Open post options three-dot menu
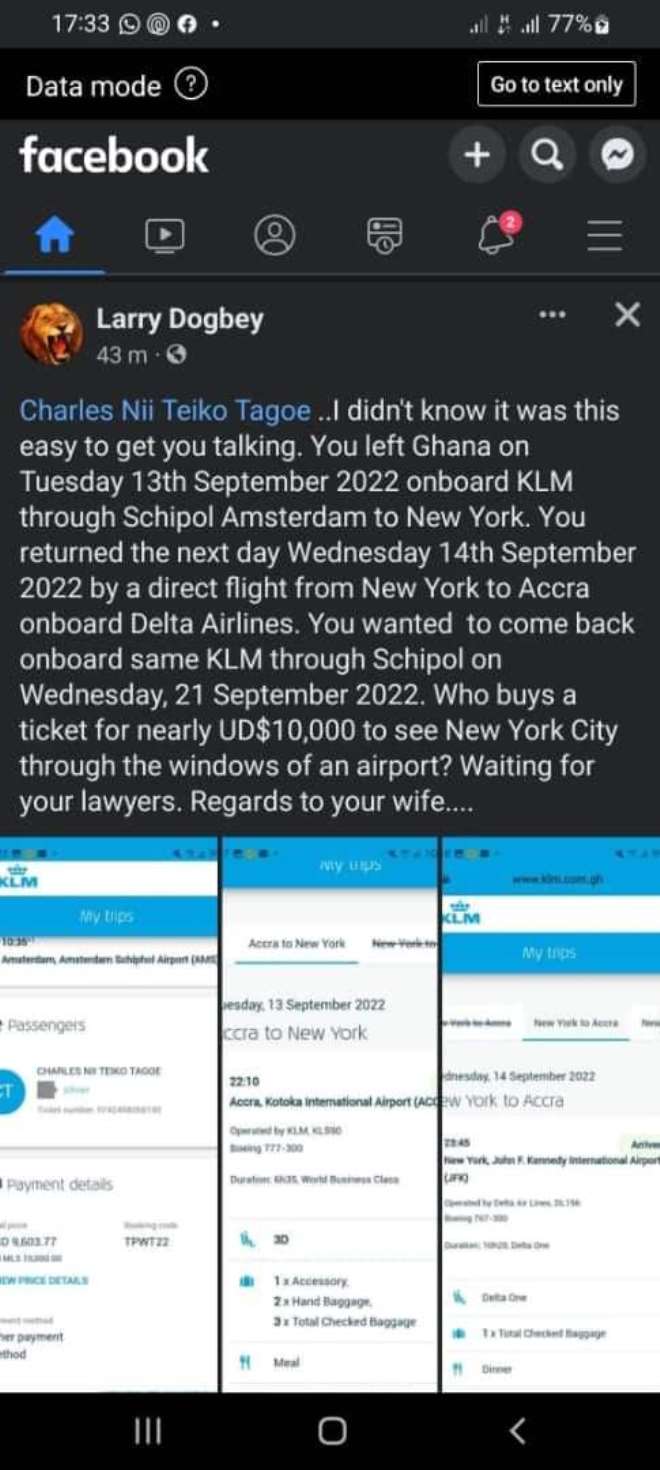660x1470 pixels. (552, 315)
